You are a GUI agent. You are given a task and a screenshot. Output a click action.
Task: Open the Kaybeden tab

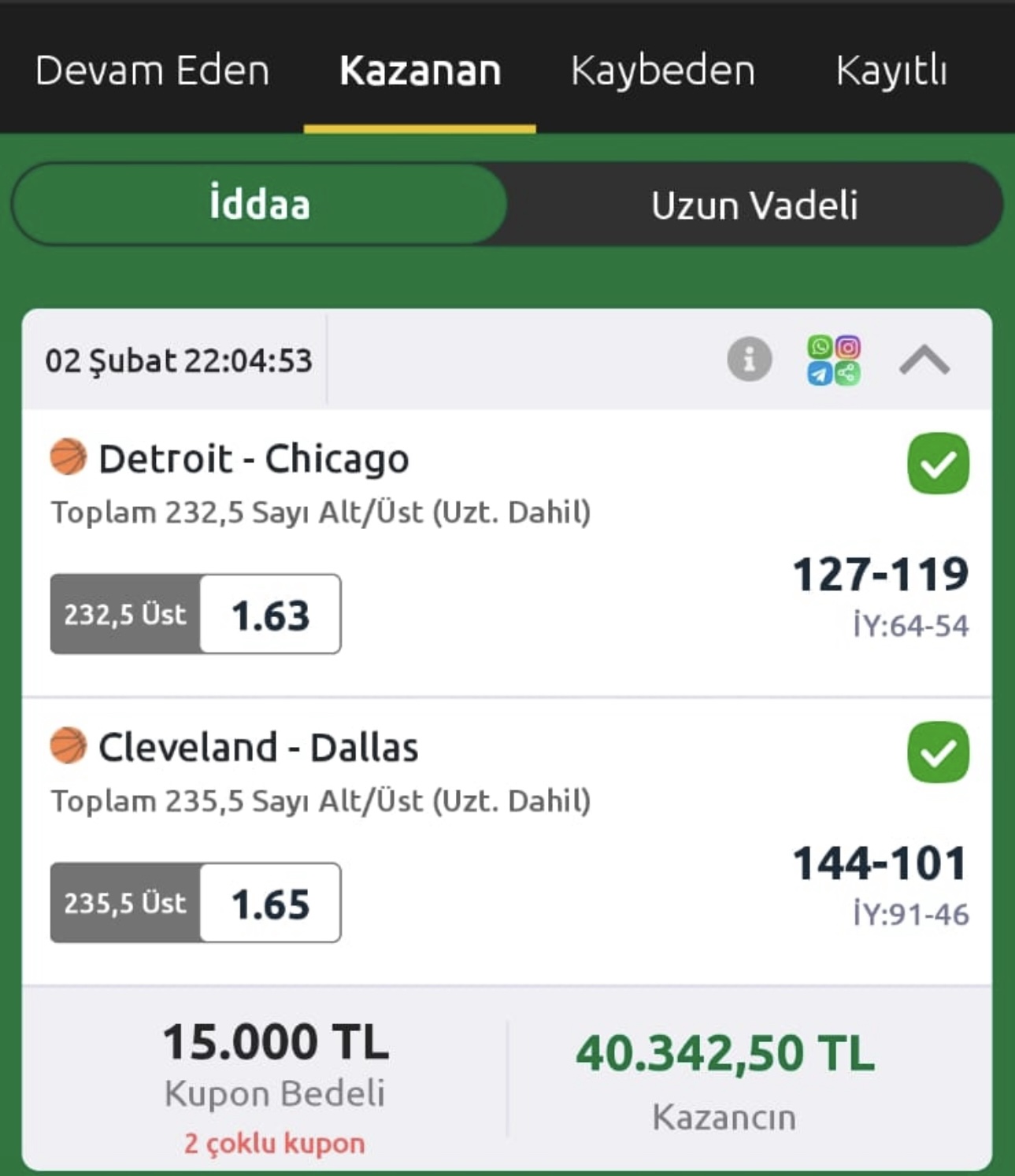662,71
